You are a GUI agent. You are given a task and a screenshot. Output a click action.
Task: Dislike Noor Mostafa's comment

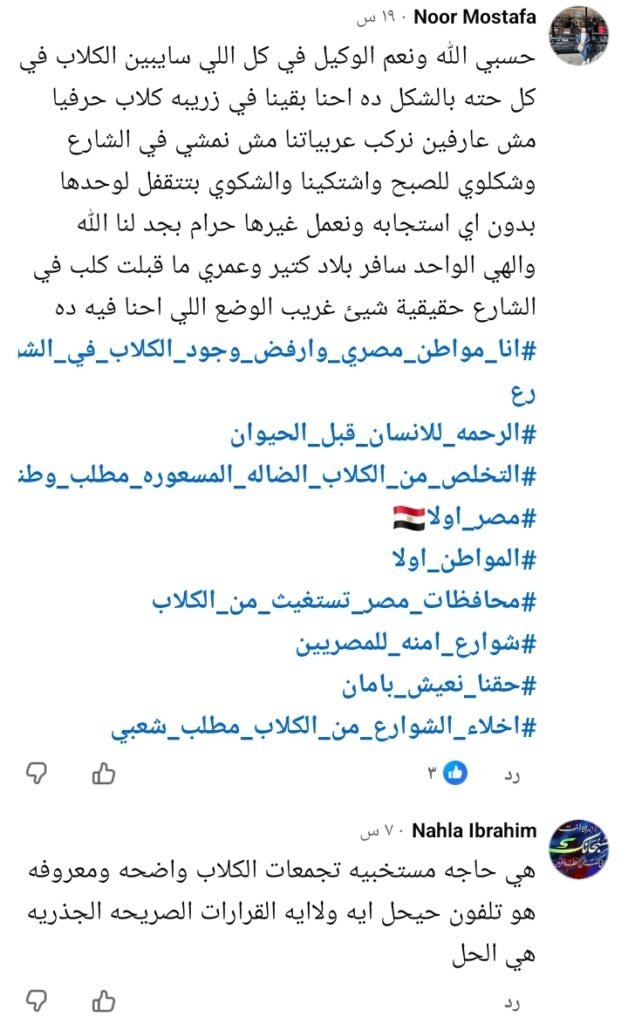pyautogui.click(x=36, y=772)
